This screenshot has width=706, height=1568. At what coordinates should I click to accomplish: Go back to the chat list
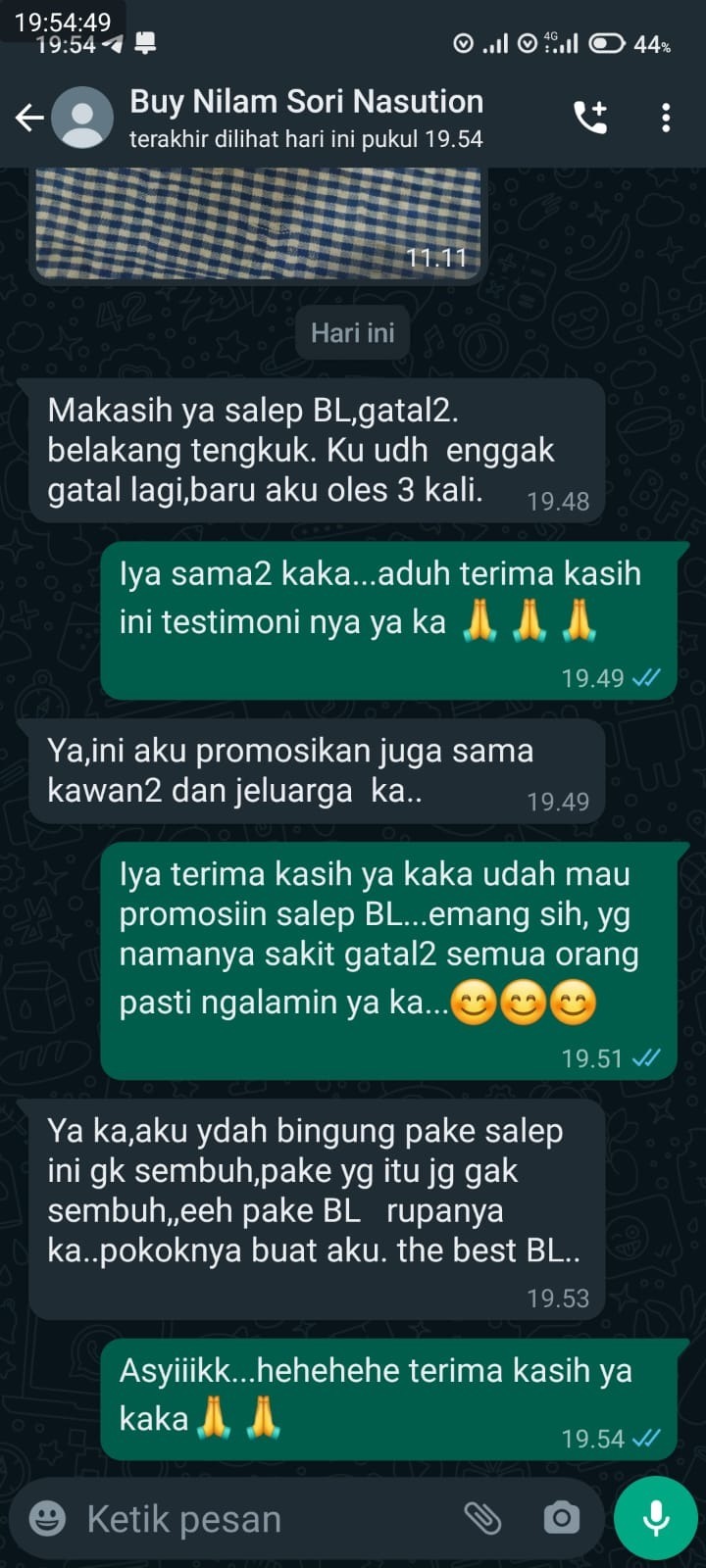coord(29,119)
